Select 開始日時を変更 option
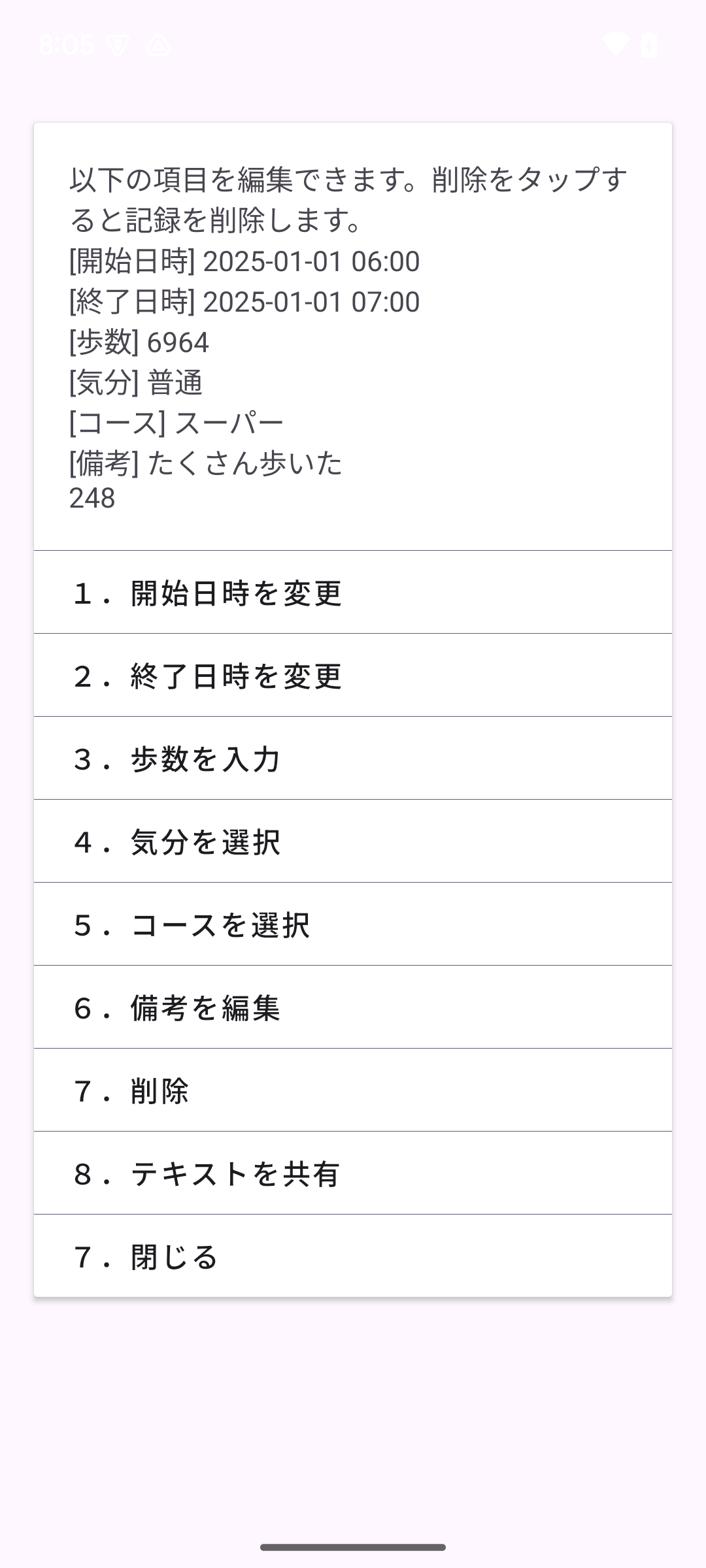The image size is (706, 1568). 353,593
